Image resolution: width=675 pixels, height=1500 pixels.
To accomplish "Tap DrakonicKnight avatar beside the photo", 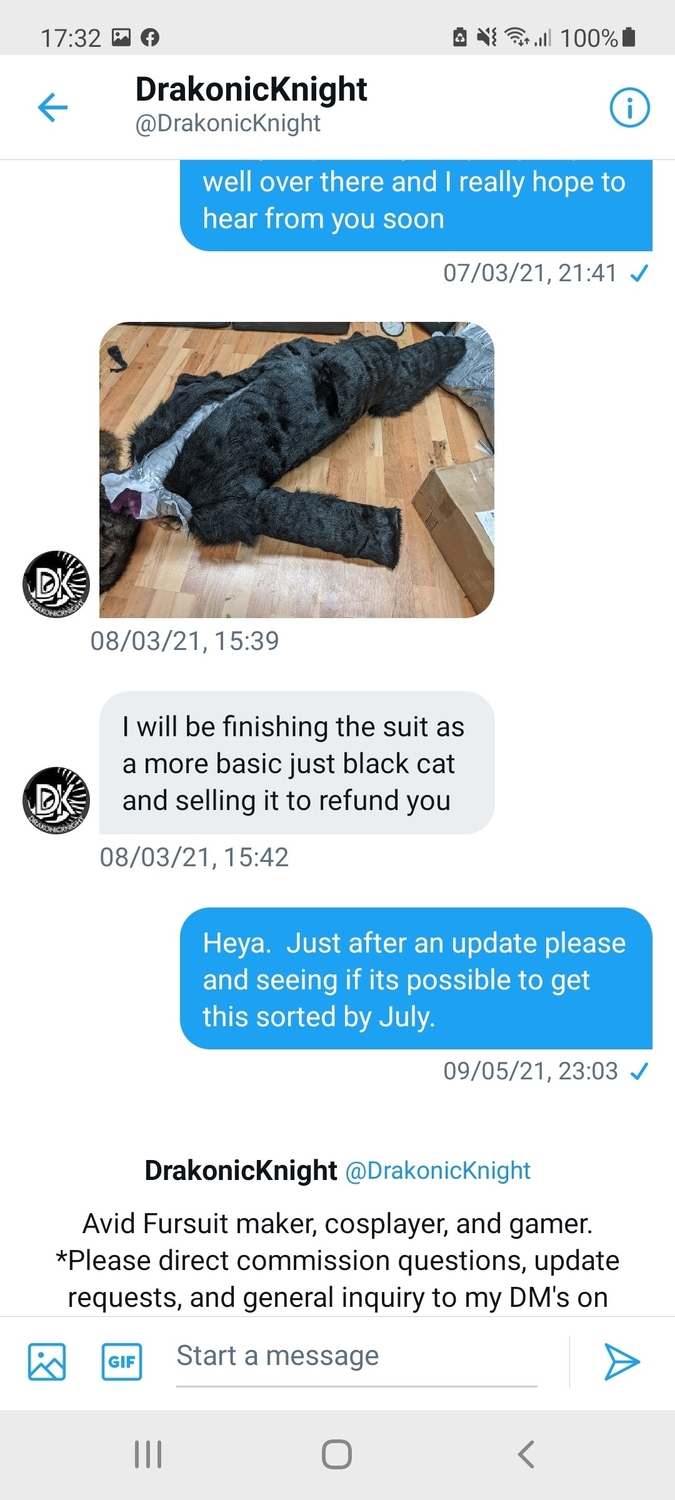I will 56,583.
